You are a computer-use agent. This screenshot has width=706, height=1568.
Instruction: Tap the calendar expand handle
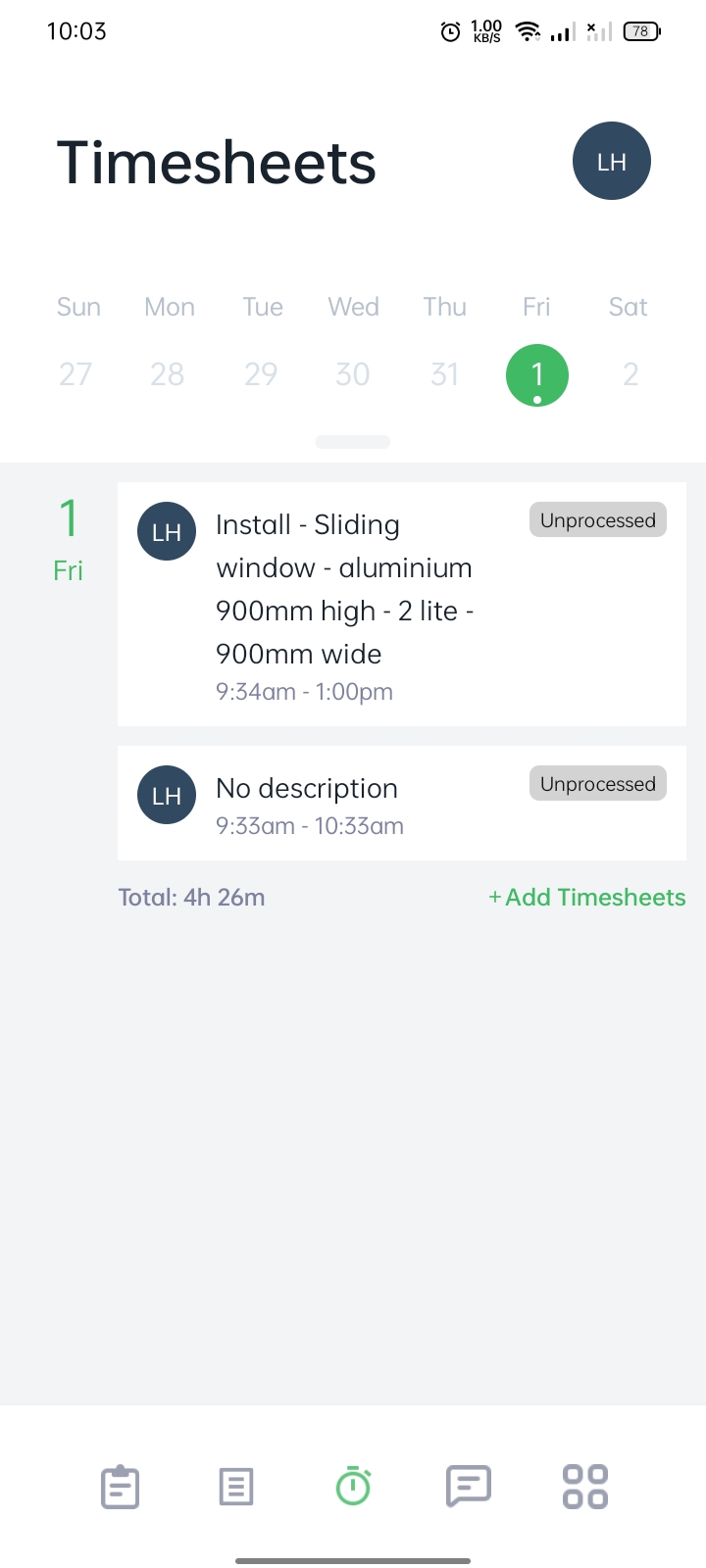click(353, 442)
